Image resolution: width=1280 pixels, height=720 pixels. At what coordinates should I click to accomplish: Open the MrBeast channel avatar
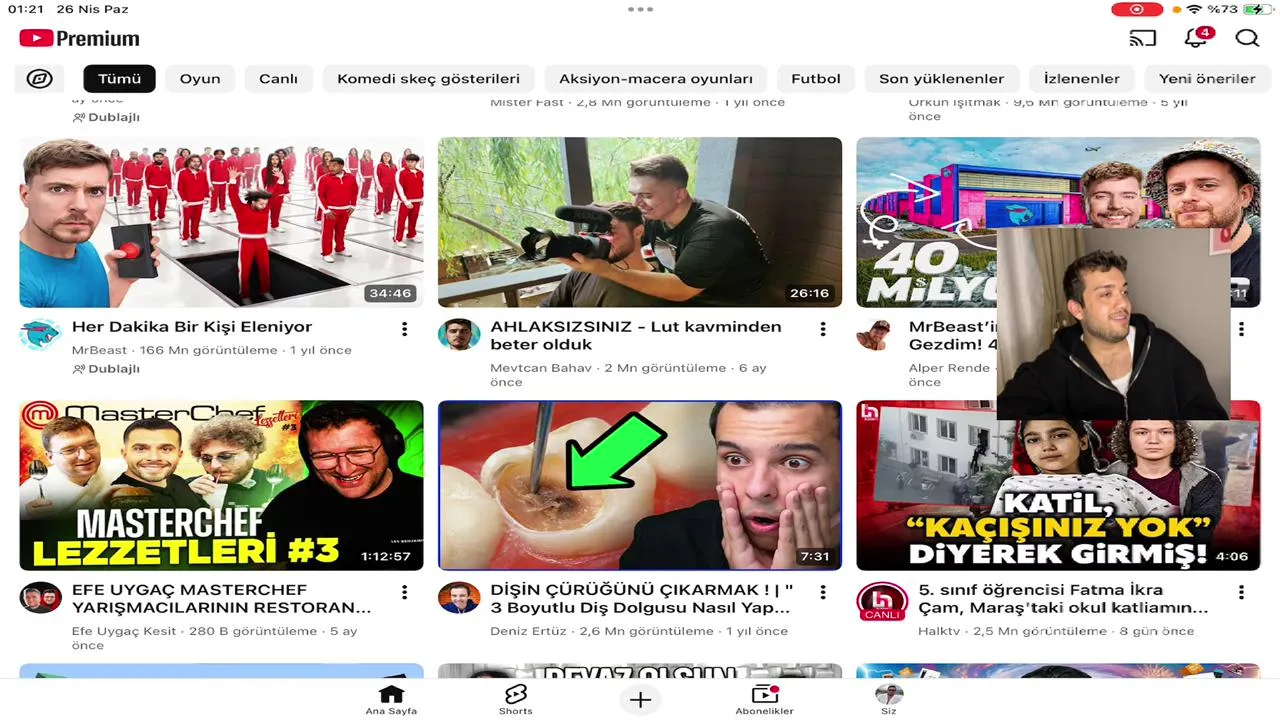pyautogui.click(x=40, y=335)
